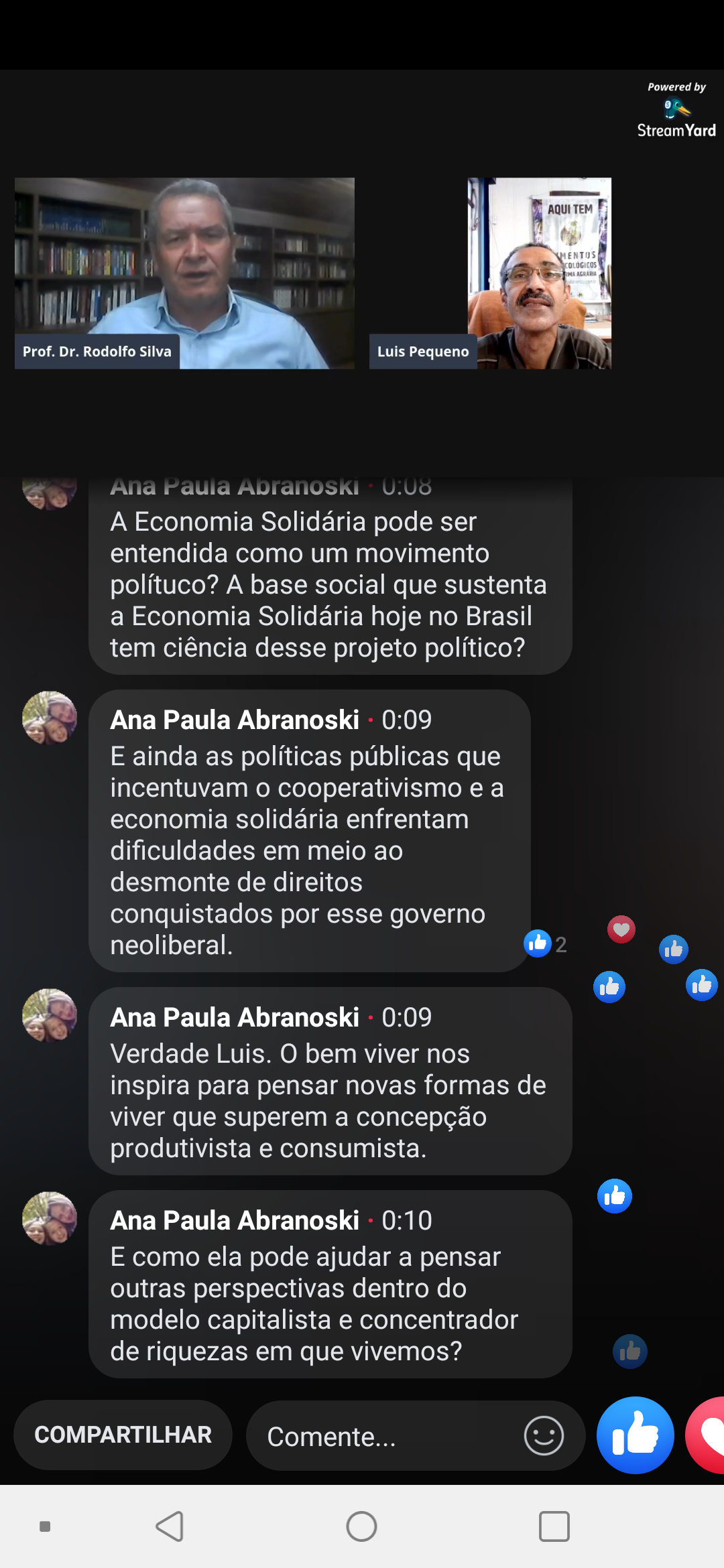View reactions on the 'E ainda as políticas' comment
Image resolution: width=724 pixels, height=1568 pixels.
coord(544,944)
